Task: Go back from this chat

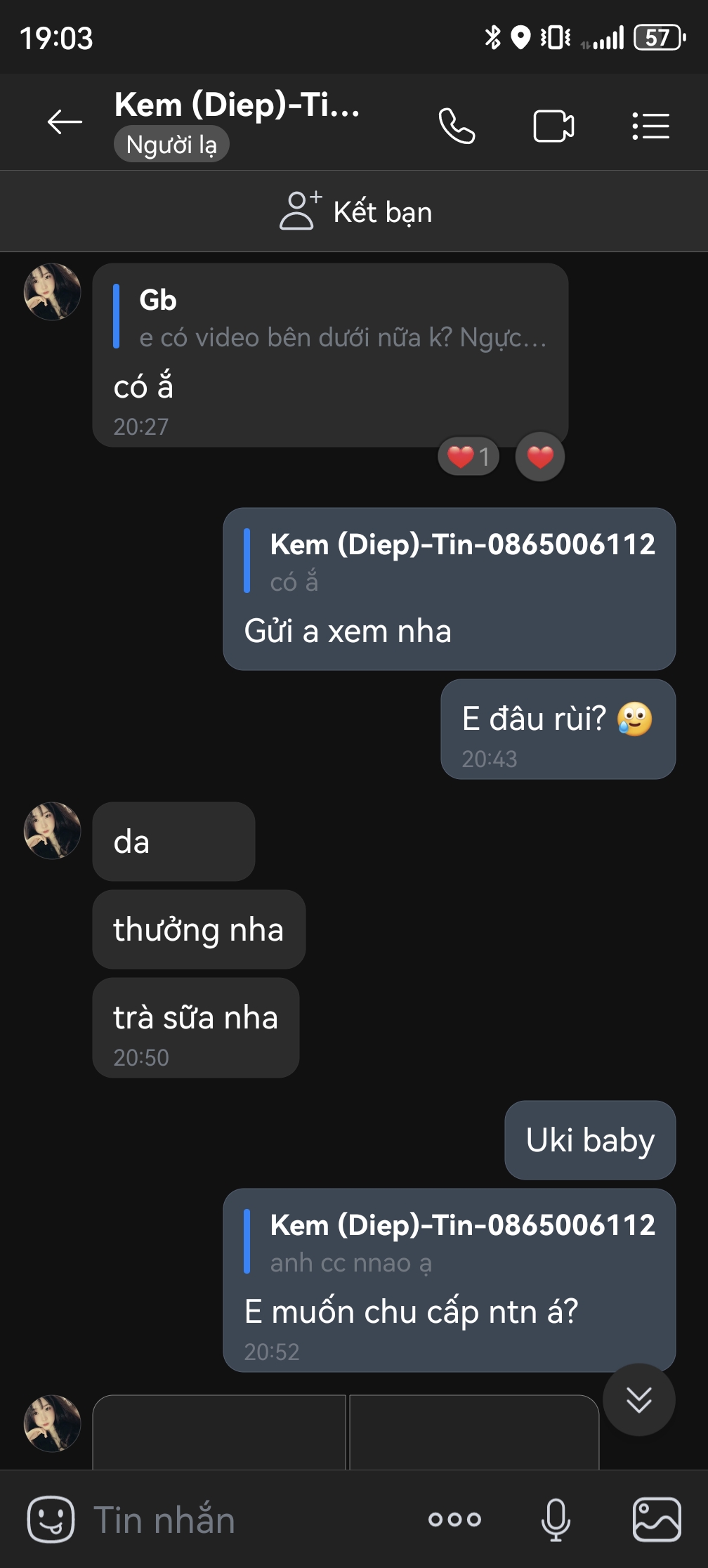Action: click(x=64, y=122)
